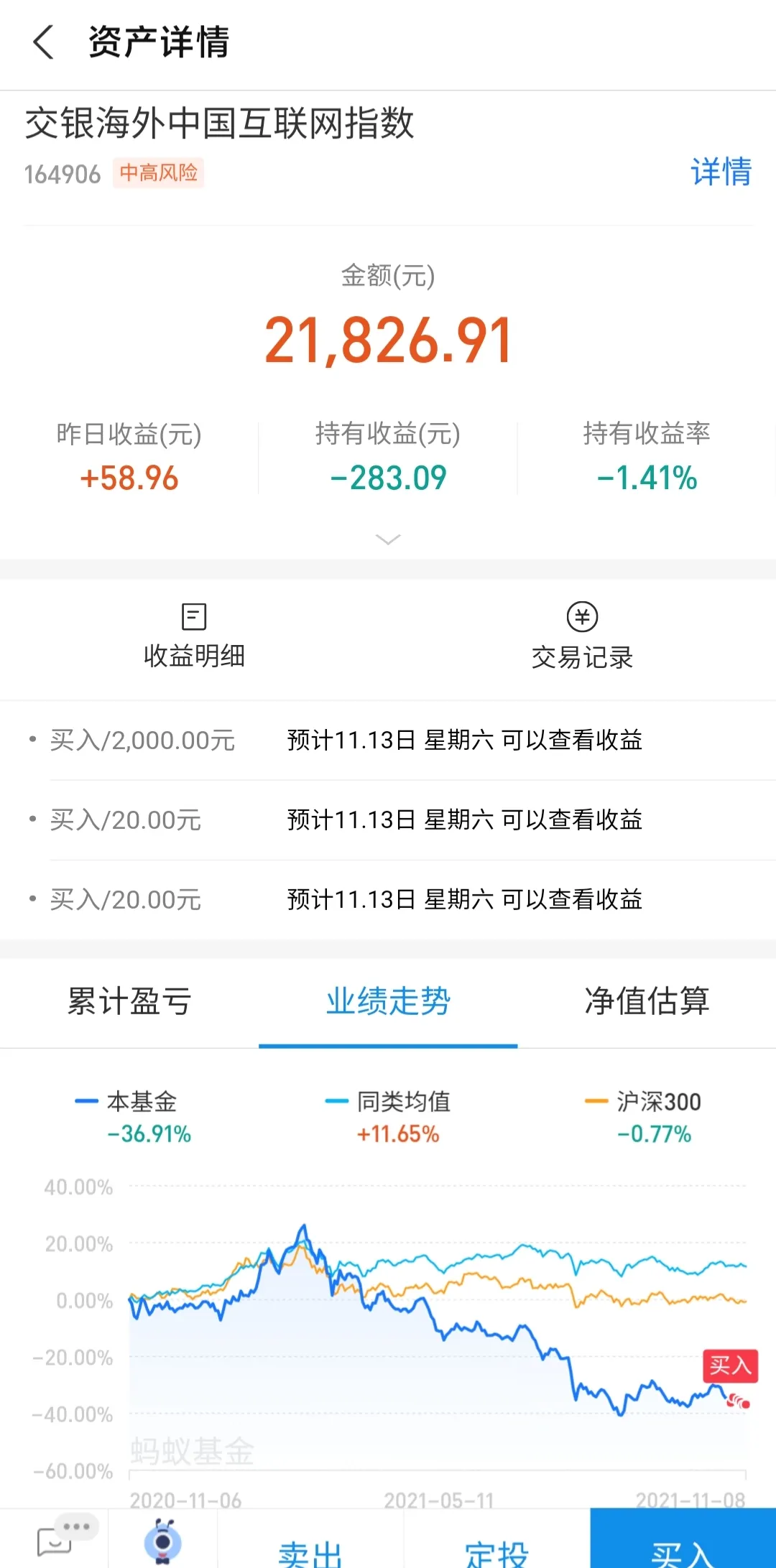Open the 详情 link for this fund
This screenshot has width=776, height=1568.
721,172
